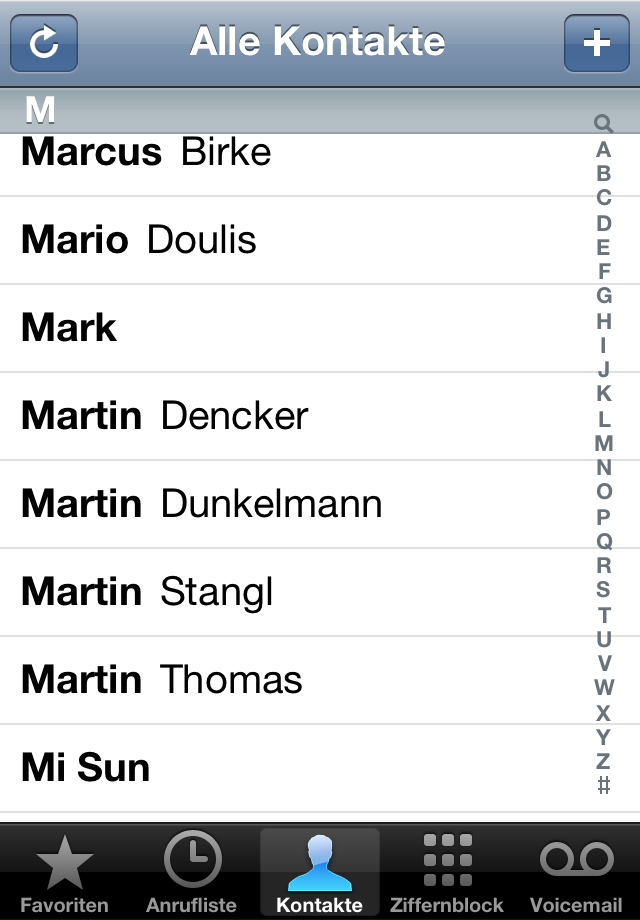This screenshot has height=920, width=640.
Task: Jump to letter S in the index
Action: (x=603, y=590)
